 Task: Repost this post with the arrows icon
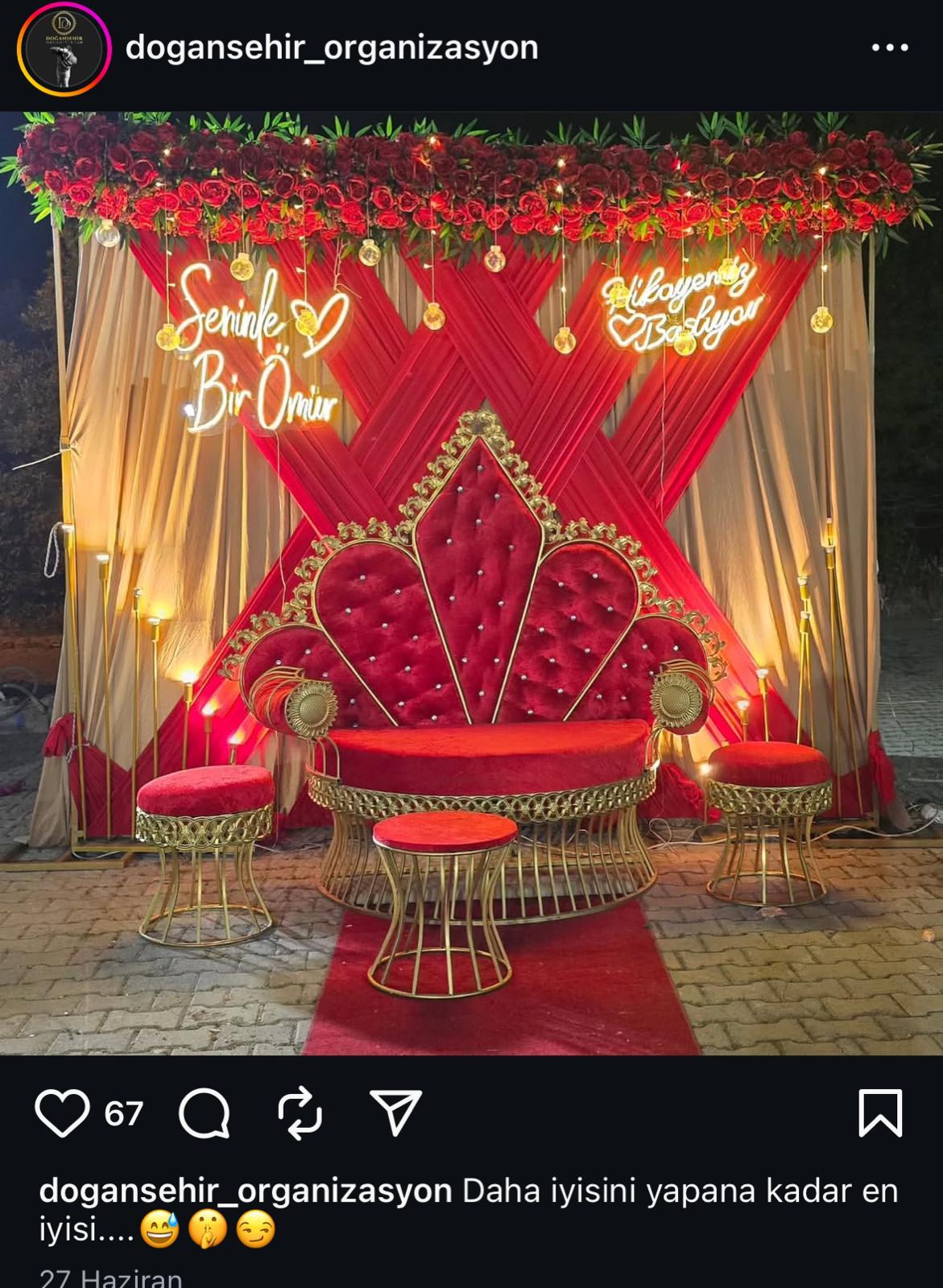[300, 1113]
